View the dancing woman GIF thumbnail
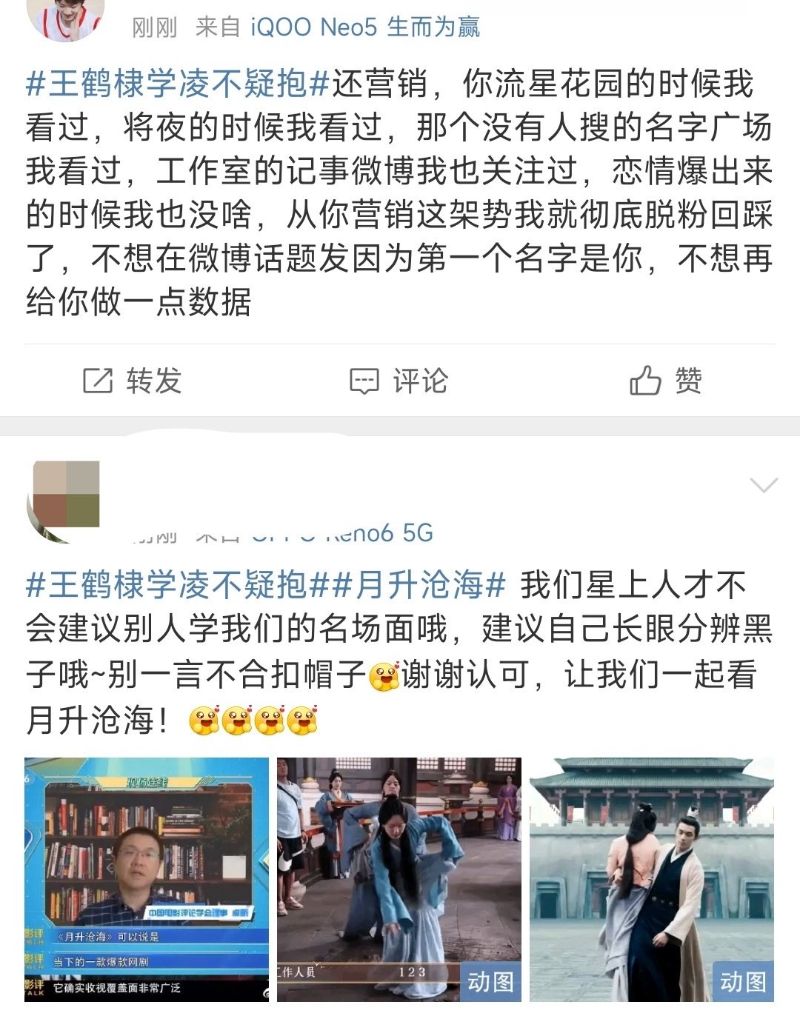800x1016 pixels. (x=399, y=879)
